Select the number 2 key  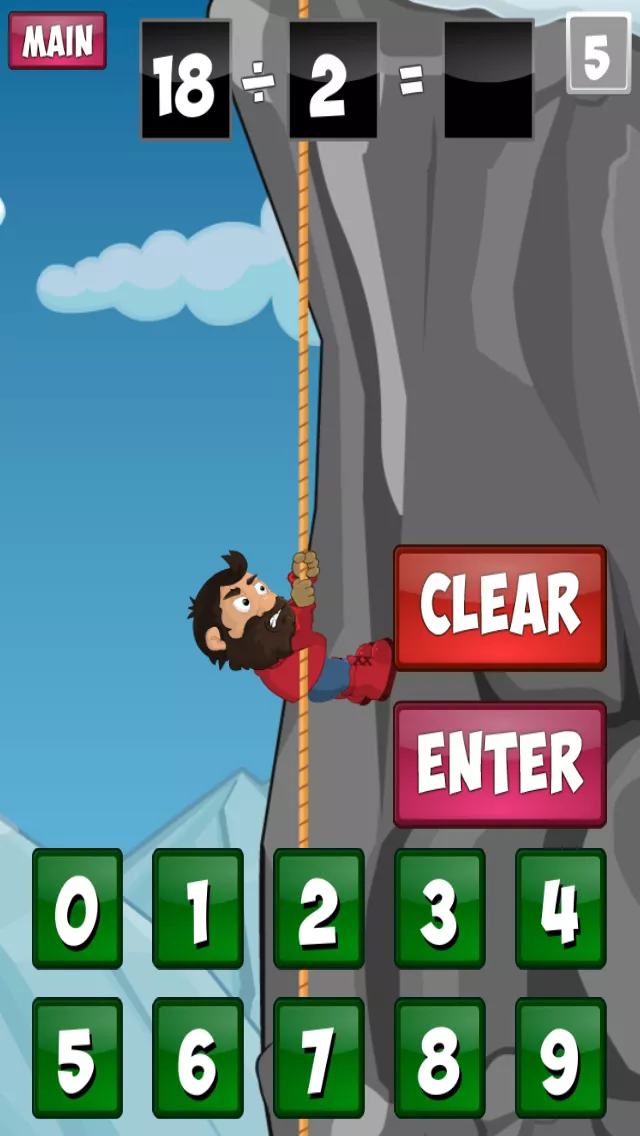point(318,909)
